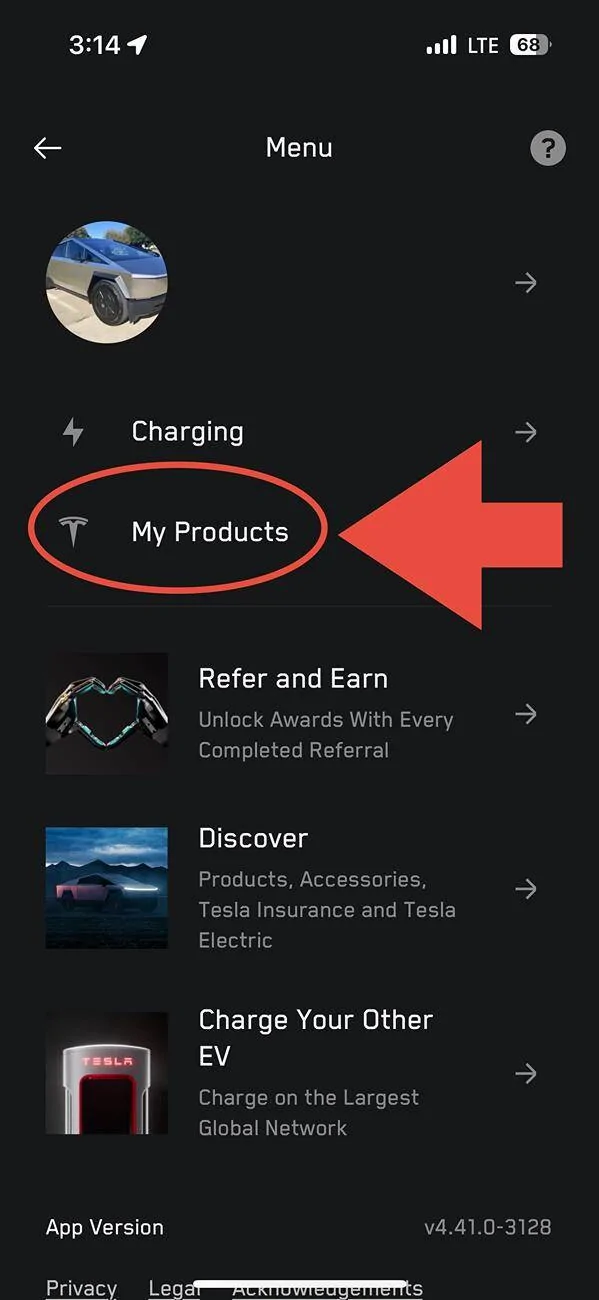
Task: Open the Legal link
Action: pos(174,1288)
